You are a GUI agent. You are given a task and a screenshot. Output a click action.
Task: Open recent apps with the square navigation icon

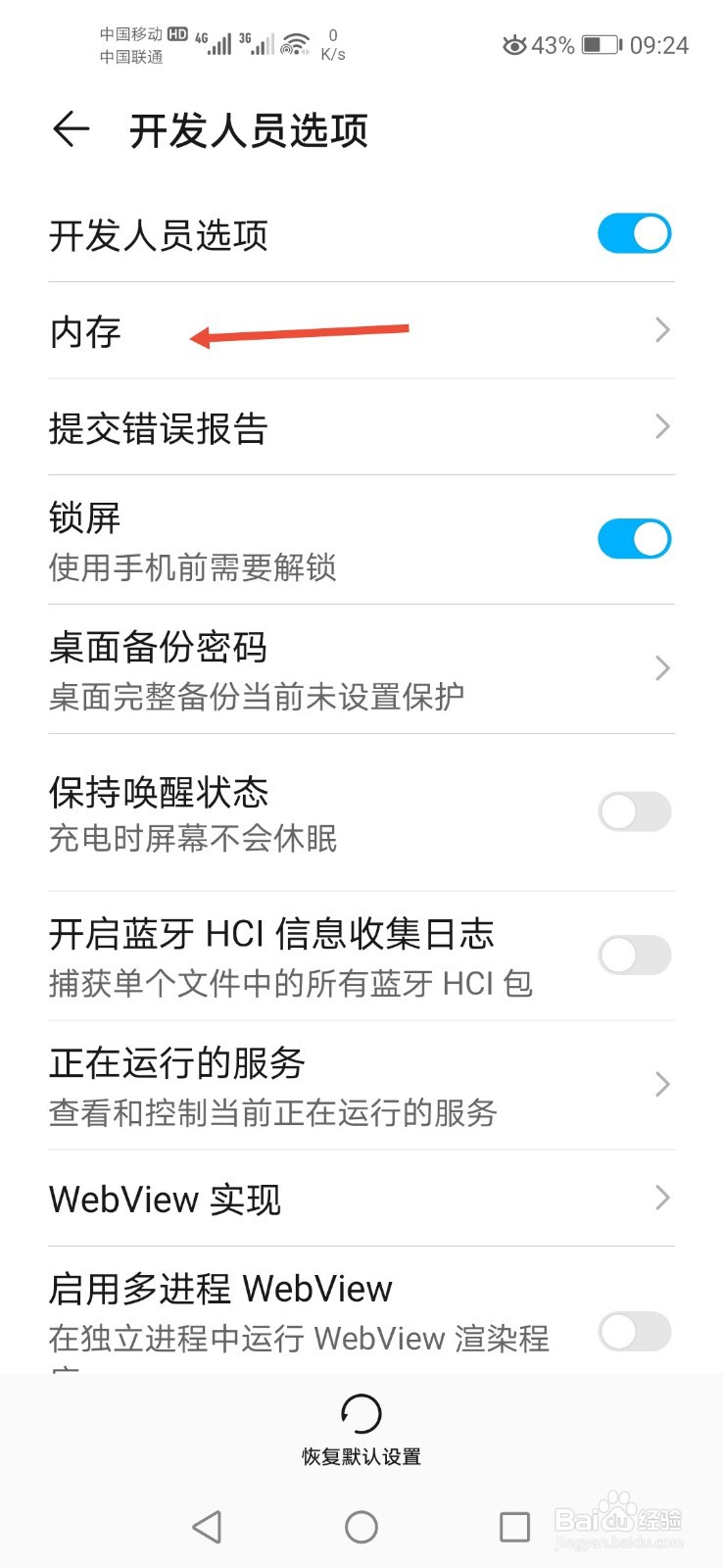point(515,1527)
